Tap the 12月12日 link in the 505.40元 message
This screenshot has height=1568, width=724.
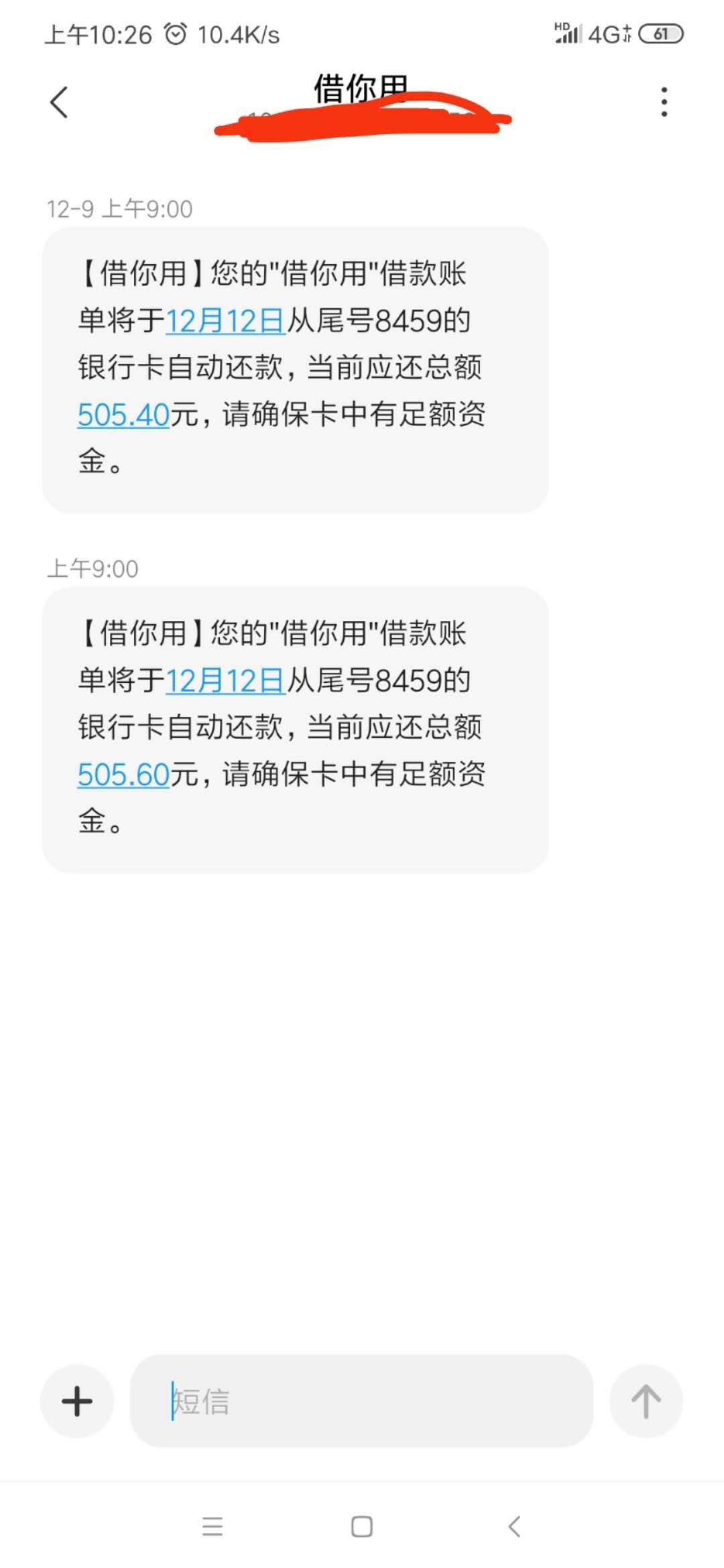tap(225, 321)
